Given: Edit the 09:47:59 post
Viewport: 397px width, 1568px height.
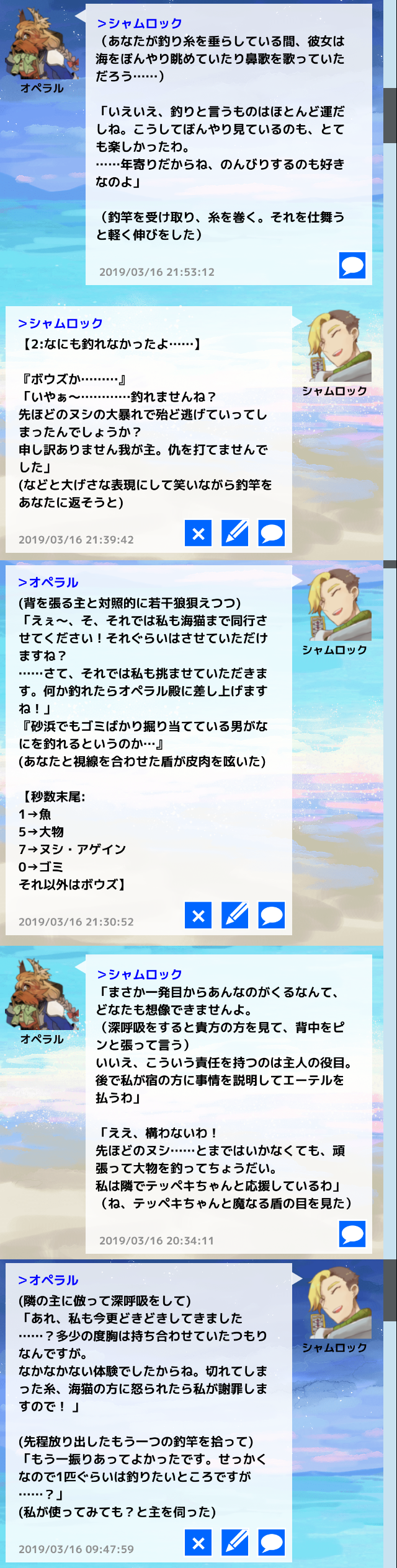Looking at the screenshot, I should (x=235, y=1543).
